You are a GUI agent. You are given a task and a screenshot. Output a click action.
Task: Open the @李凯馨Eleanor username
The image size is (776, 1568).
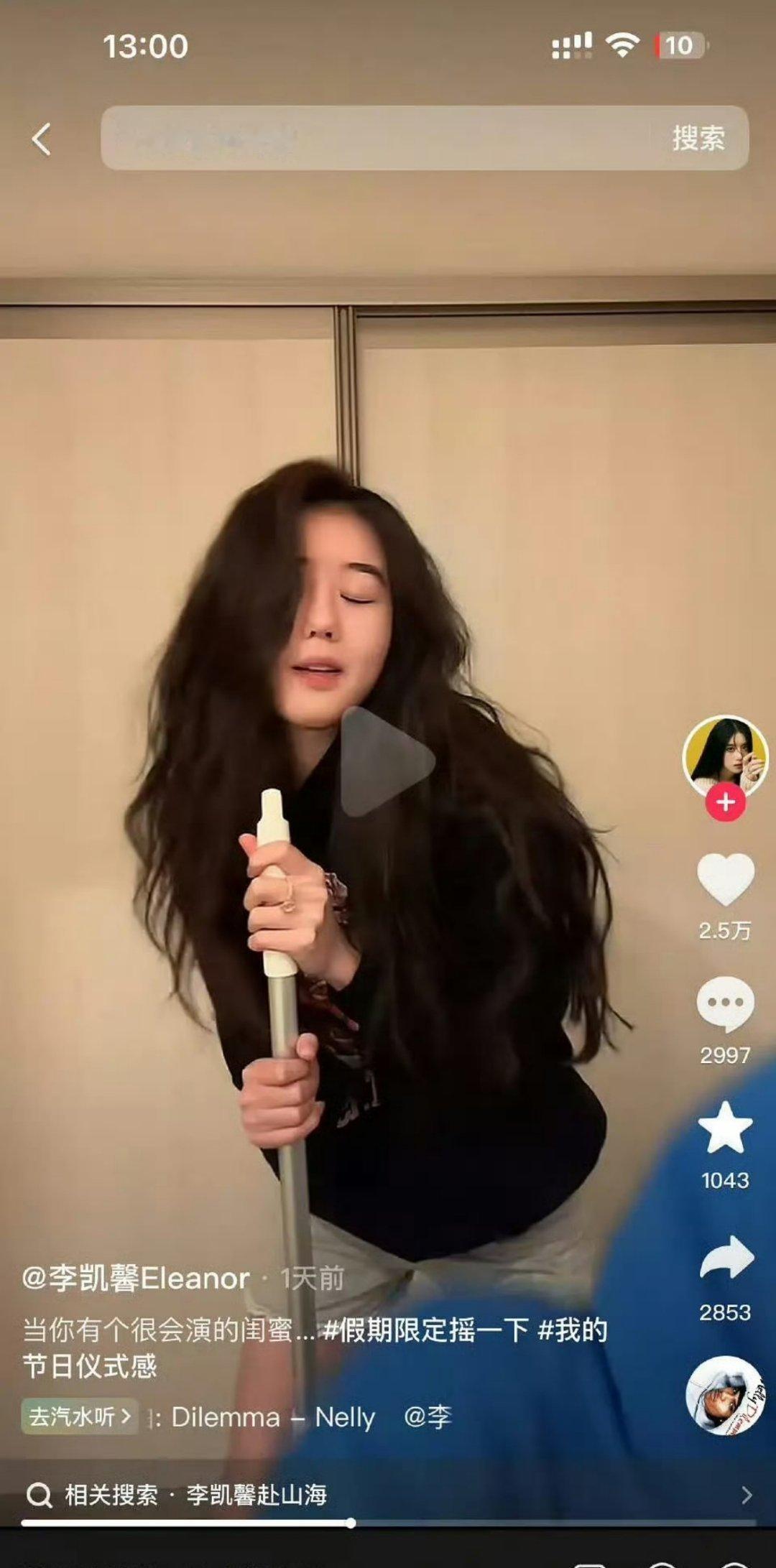[137, 1279]
